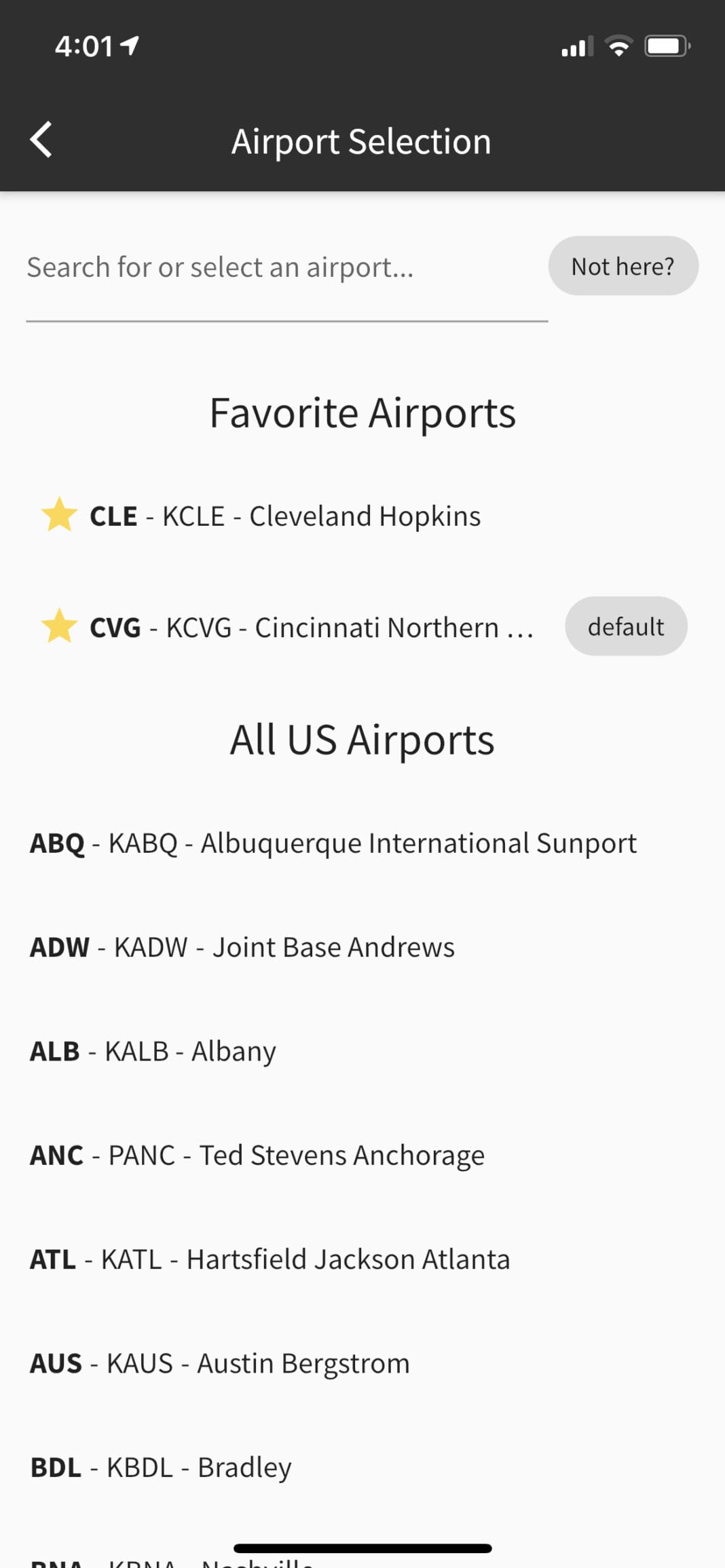
Task: Select ANC - Ted Stevens Anchorage
Action: [x=256, y=1154]
